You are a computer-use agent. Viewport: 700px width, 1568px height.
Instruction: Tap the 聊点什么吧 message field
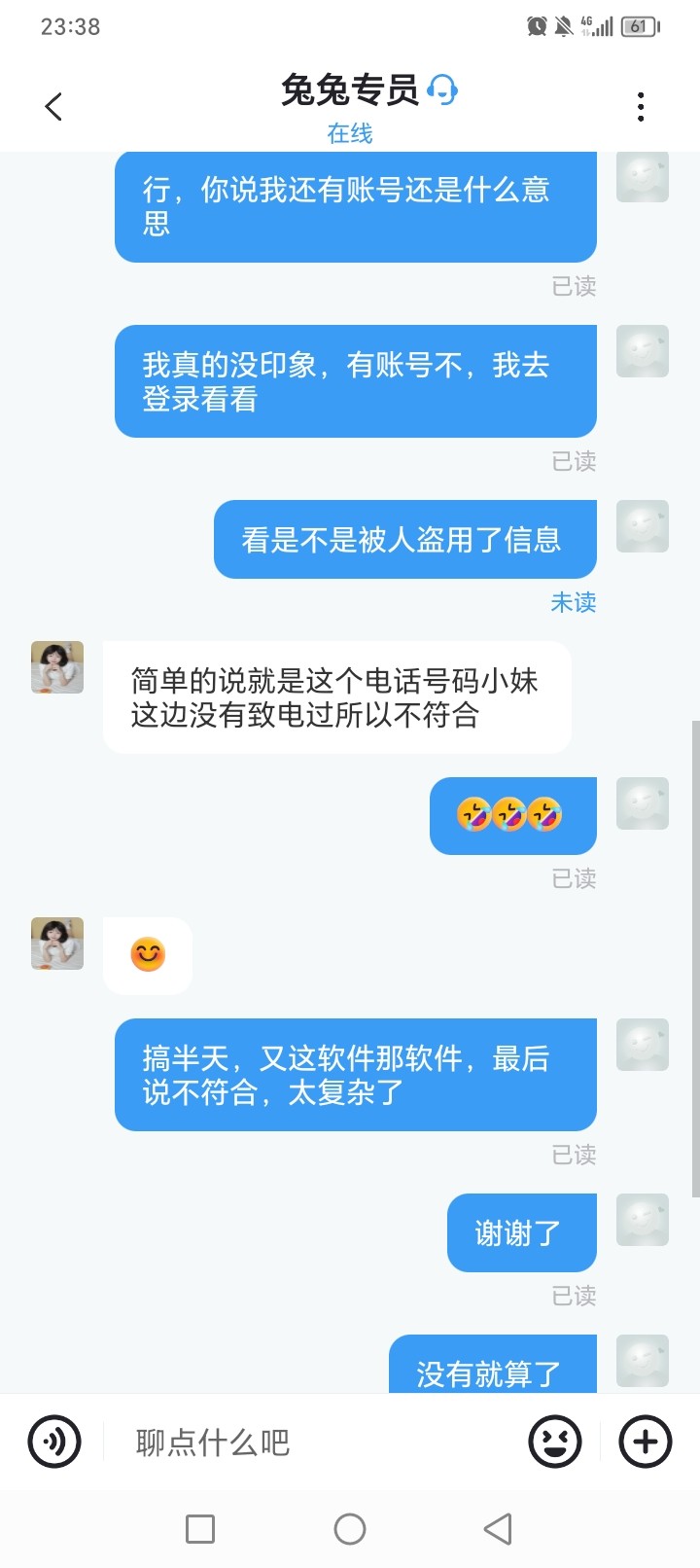311,1442
